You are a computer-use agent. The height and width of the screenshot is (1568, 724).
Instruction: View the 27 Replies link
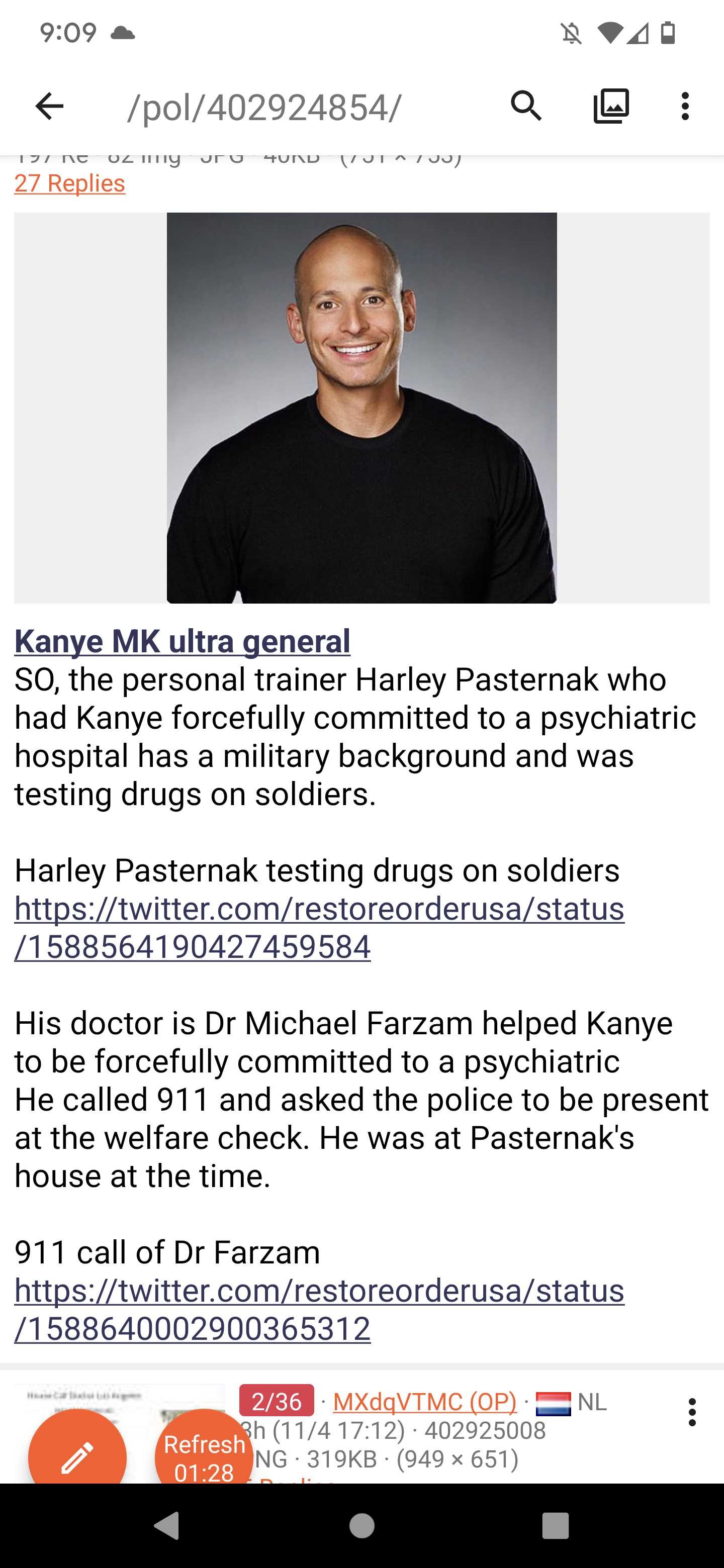click(x=70, y=183)
